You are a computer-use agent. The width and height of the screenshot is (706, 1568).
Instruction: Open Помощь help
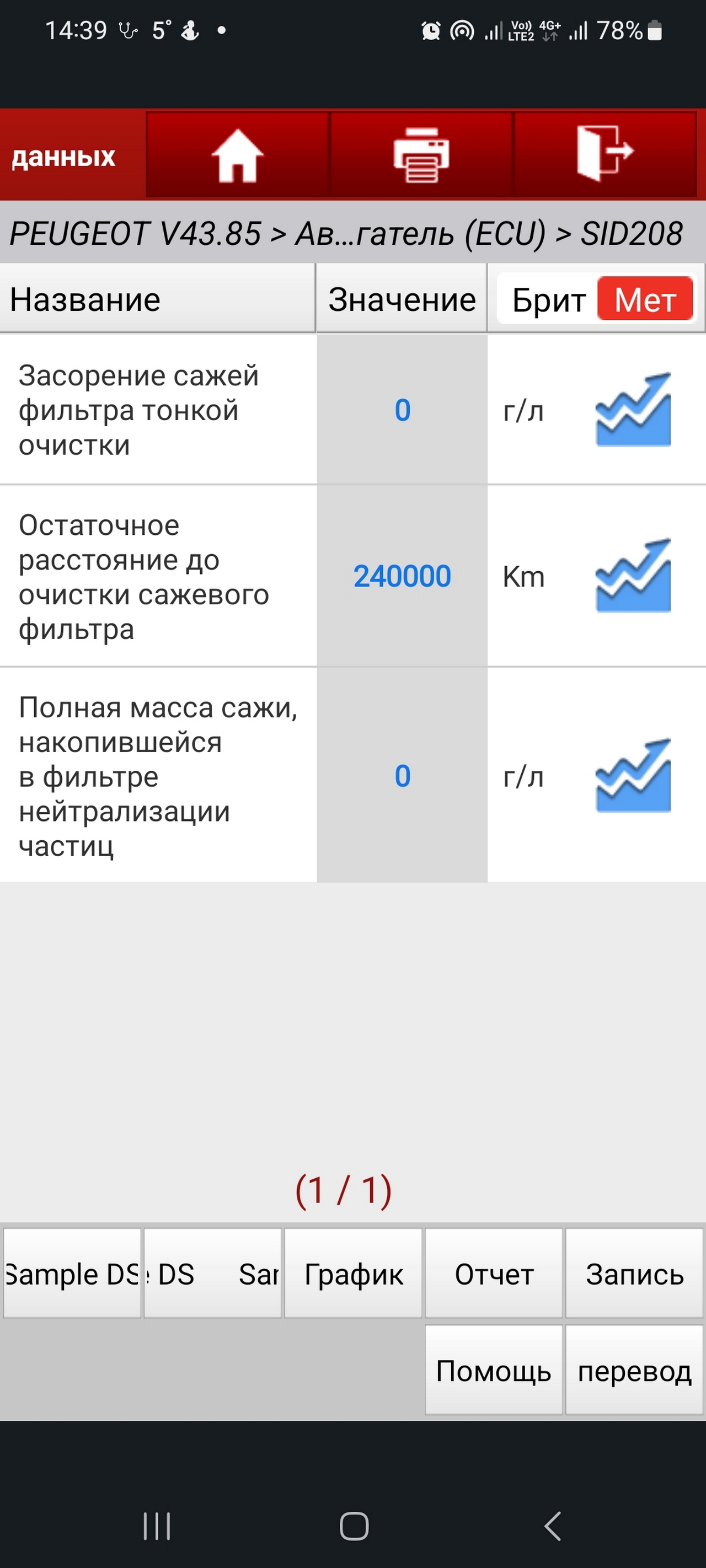[x=494, y=1370]
